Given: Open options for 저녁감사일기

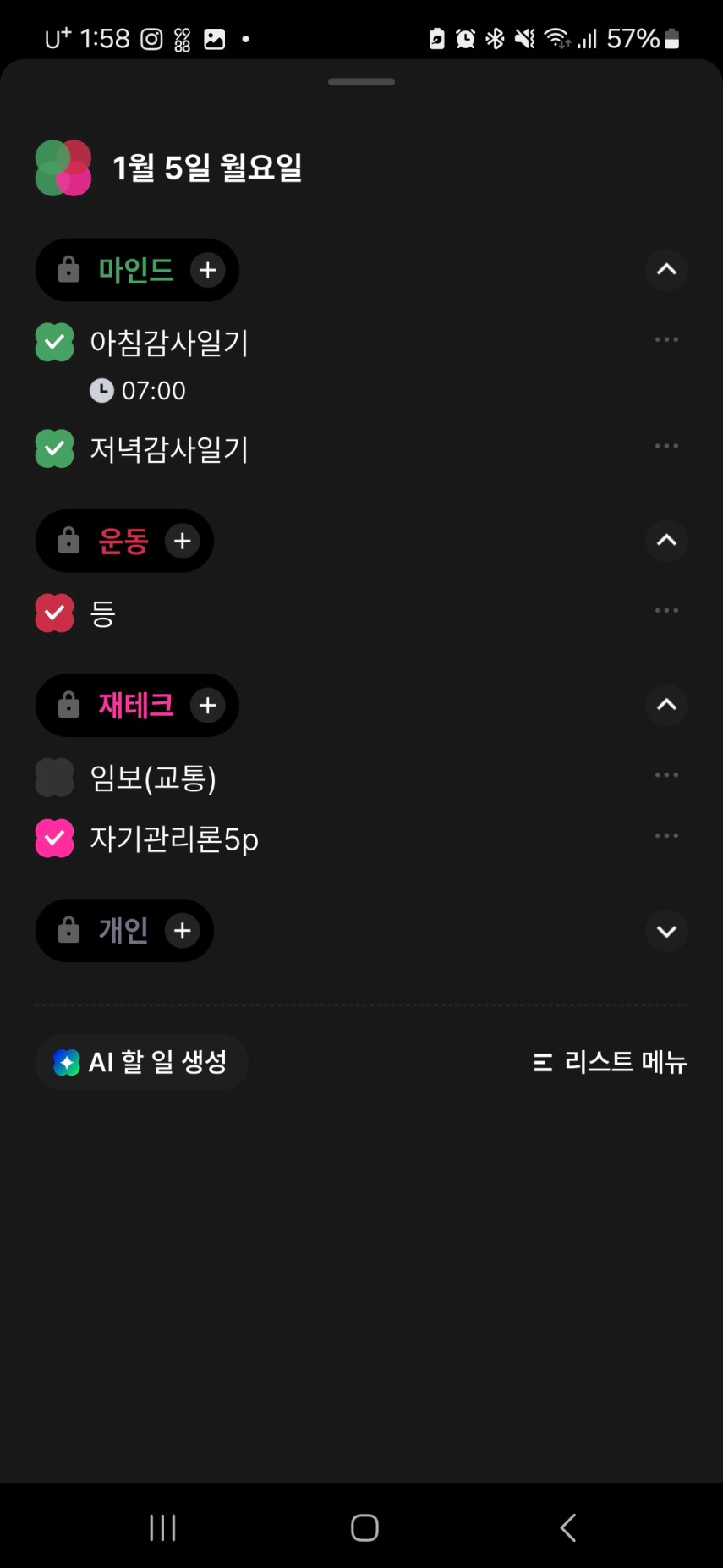Looking at the screenshot, I should point(666,446).
